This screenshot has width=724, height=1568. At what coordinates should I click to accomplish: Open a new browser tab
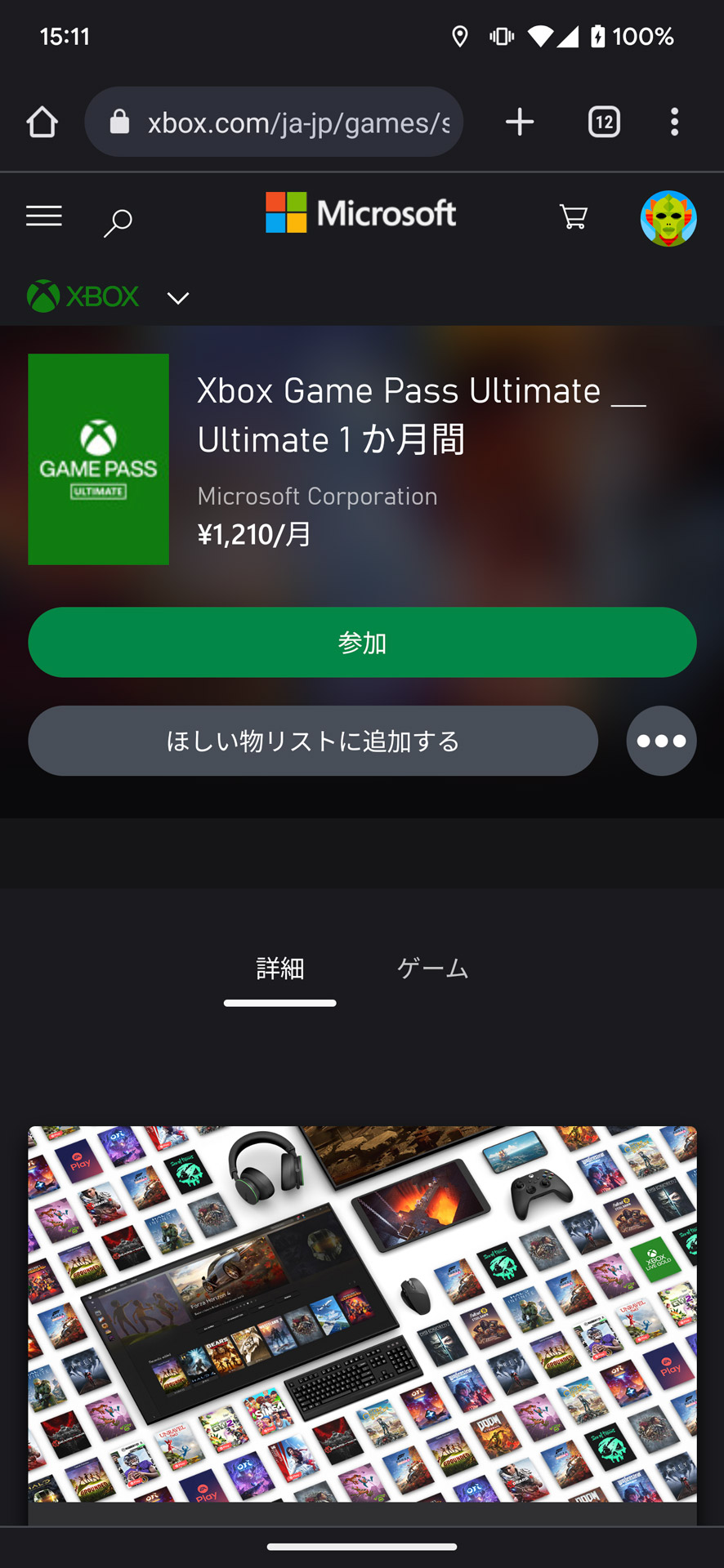click(520, 122)
